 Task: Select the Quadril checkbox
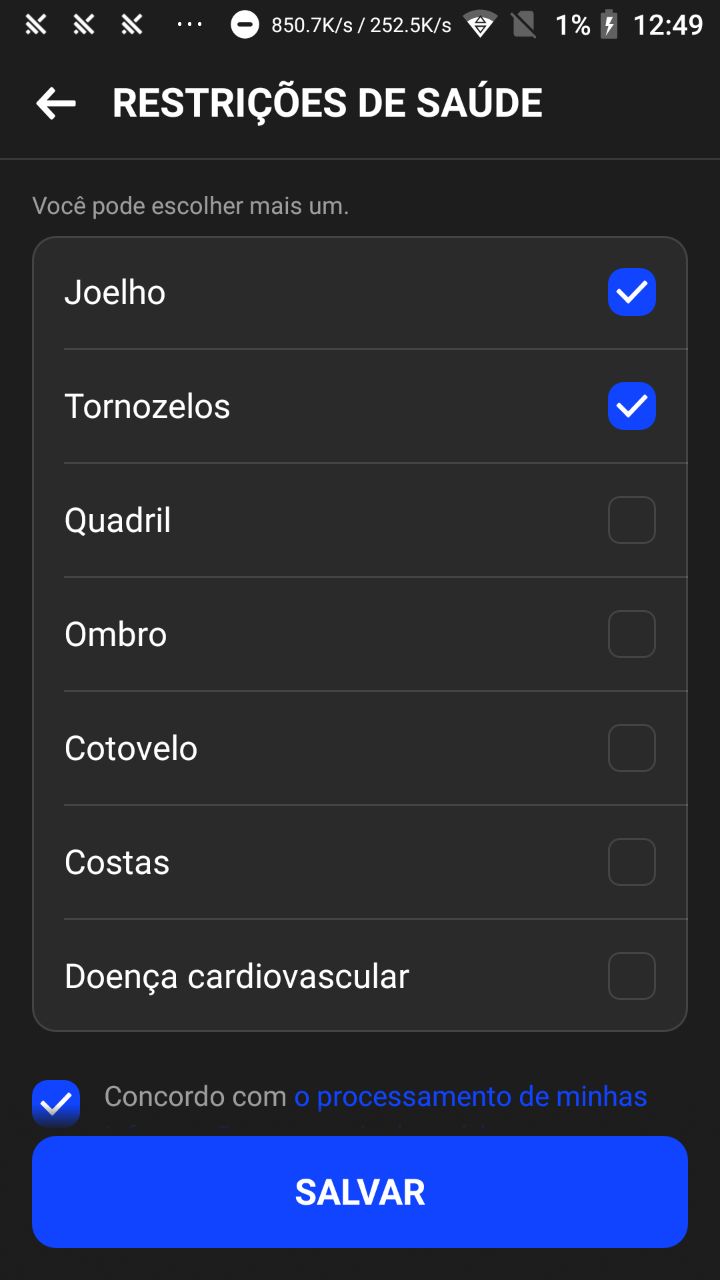(632, 520)
